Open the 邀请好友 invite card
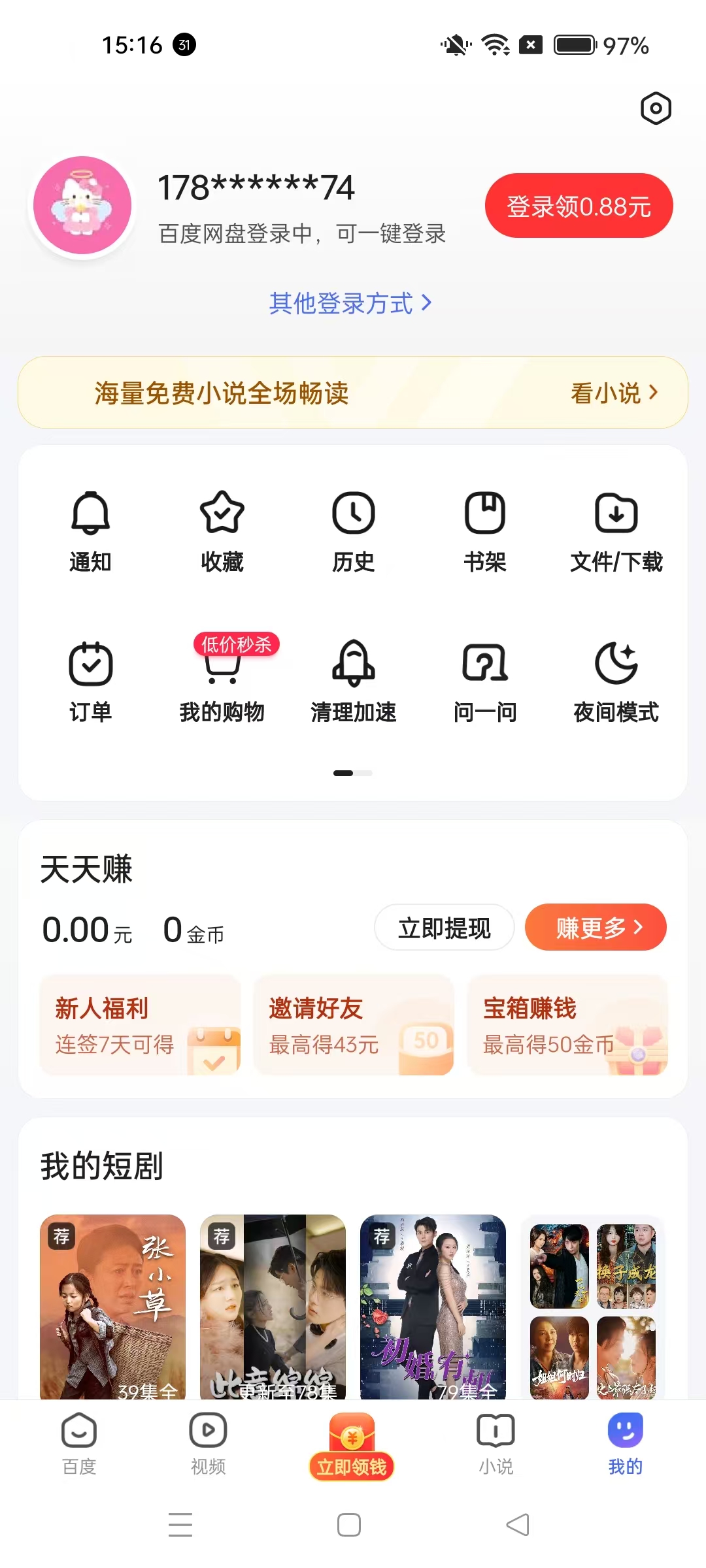The width and height of the screenshot is (706, 1568). [x=354, y=1024]
